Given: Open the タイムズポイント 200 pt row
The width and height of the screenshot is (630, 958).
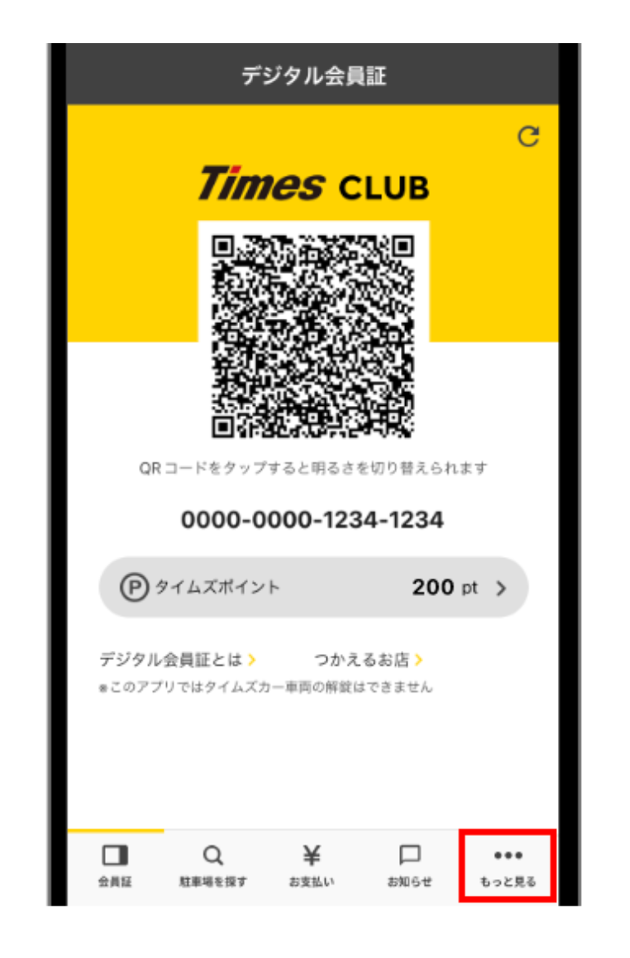Looking at the screenshot, I should 313,587.
